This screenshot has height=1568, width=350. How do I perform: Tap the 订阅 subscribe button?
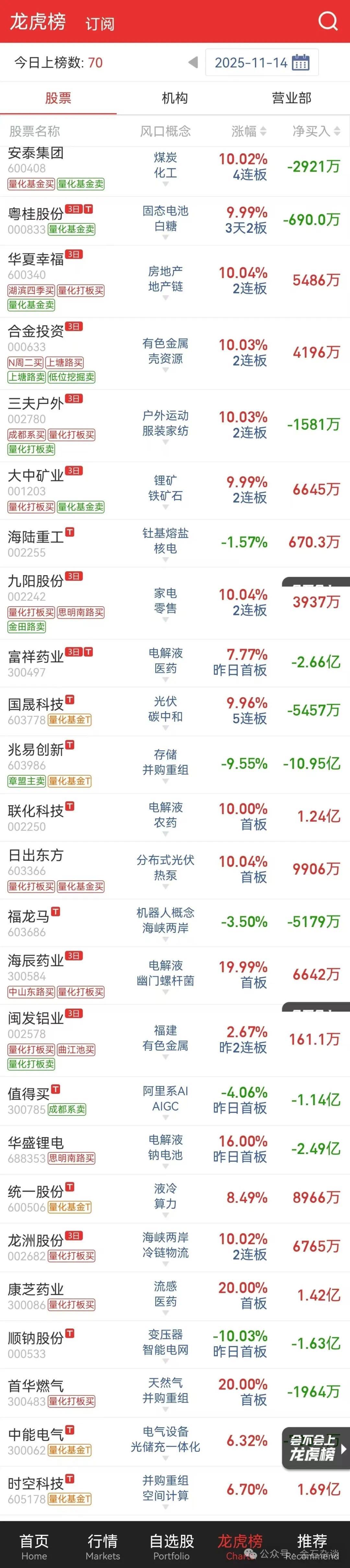pos(99,24)
